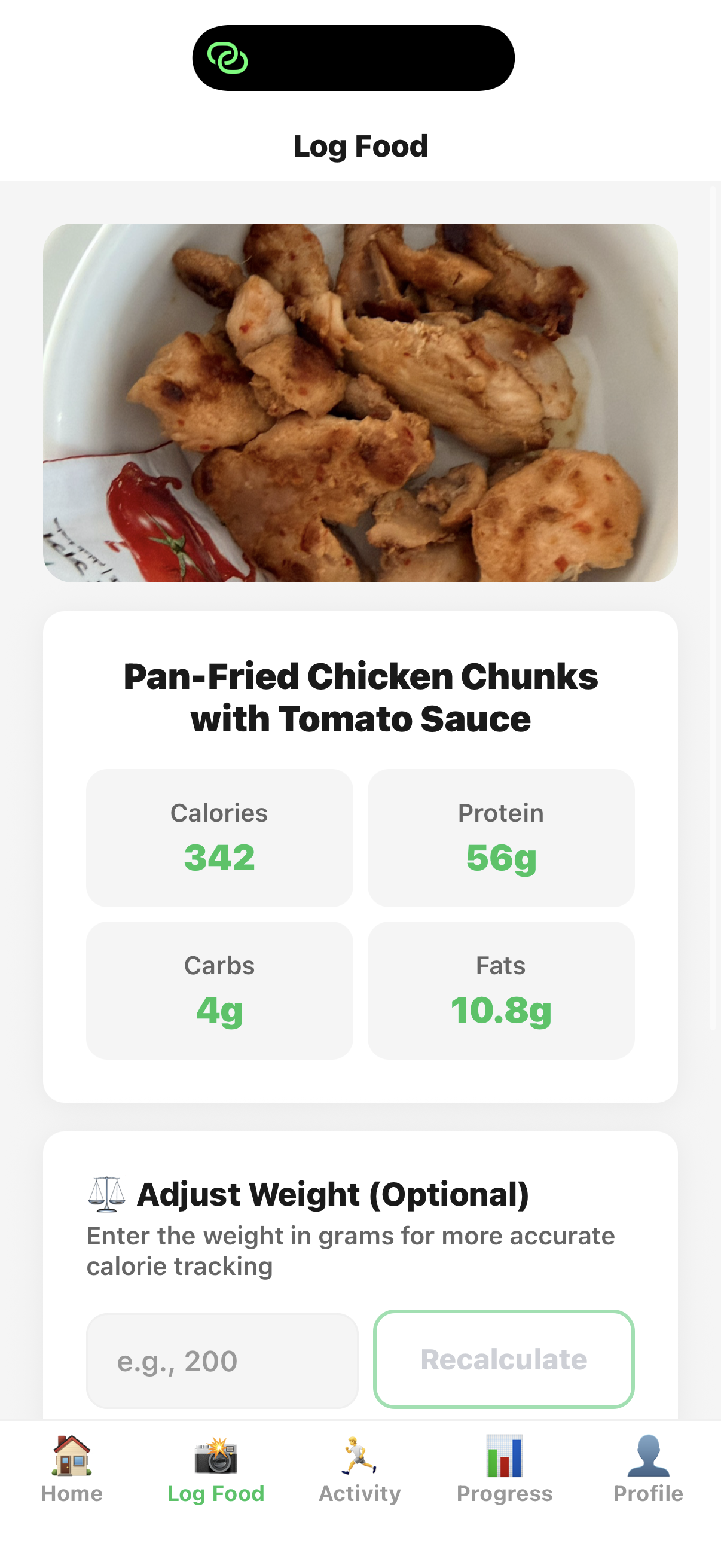This screenshot has height=1568, width=721.
Task: Tap the Log Food page title
Action: [360, 145]
